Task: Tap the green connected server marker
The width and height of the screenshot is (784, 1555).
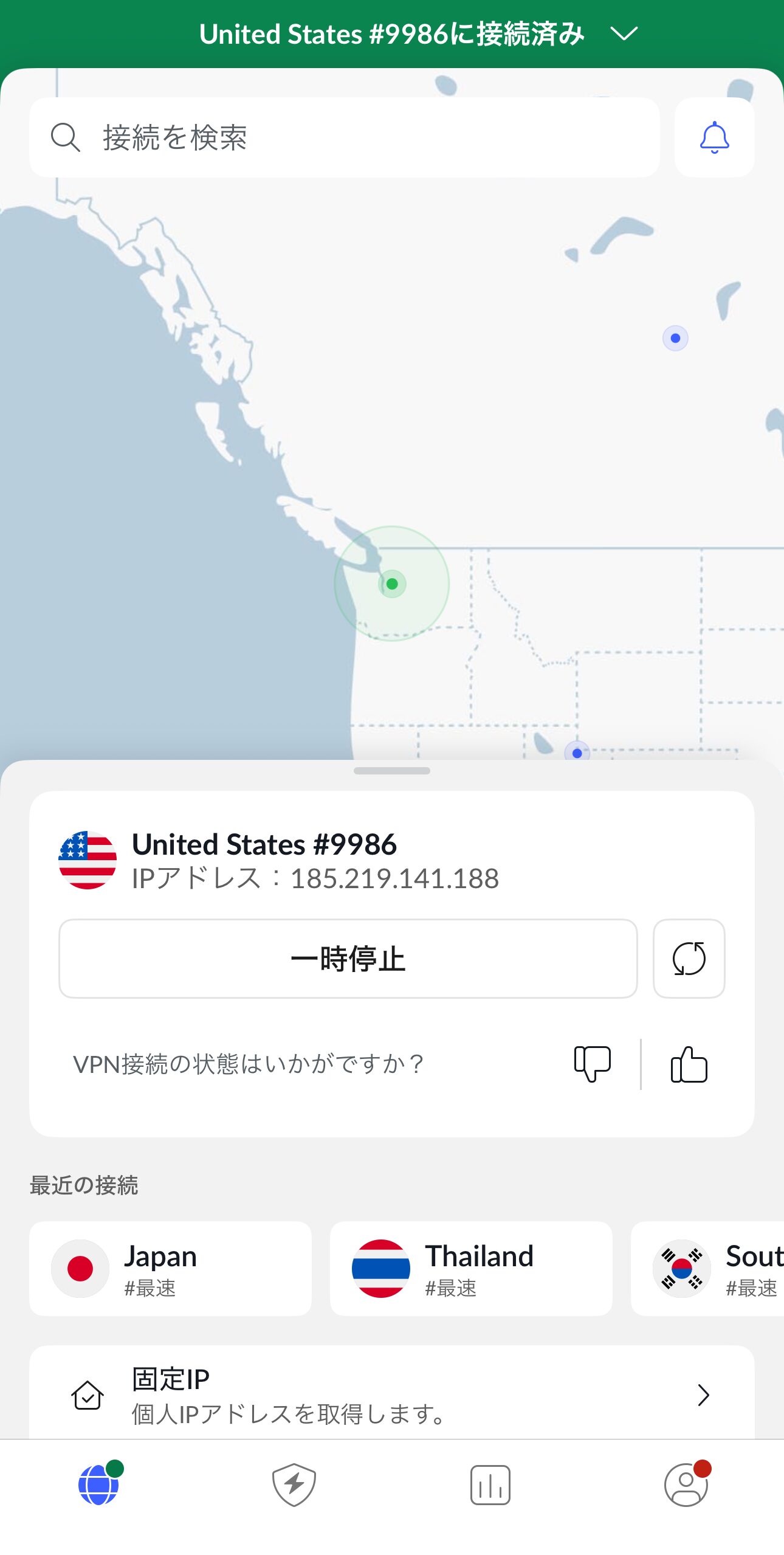Action: (x=392, y=584)
